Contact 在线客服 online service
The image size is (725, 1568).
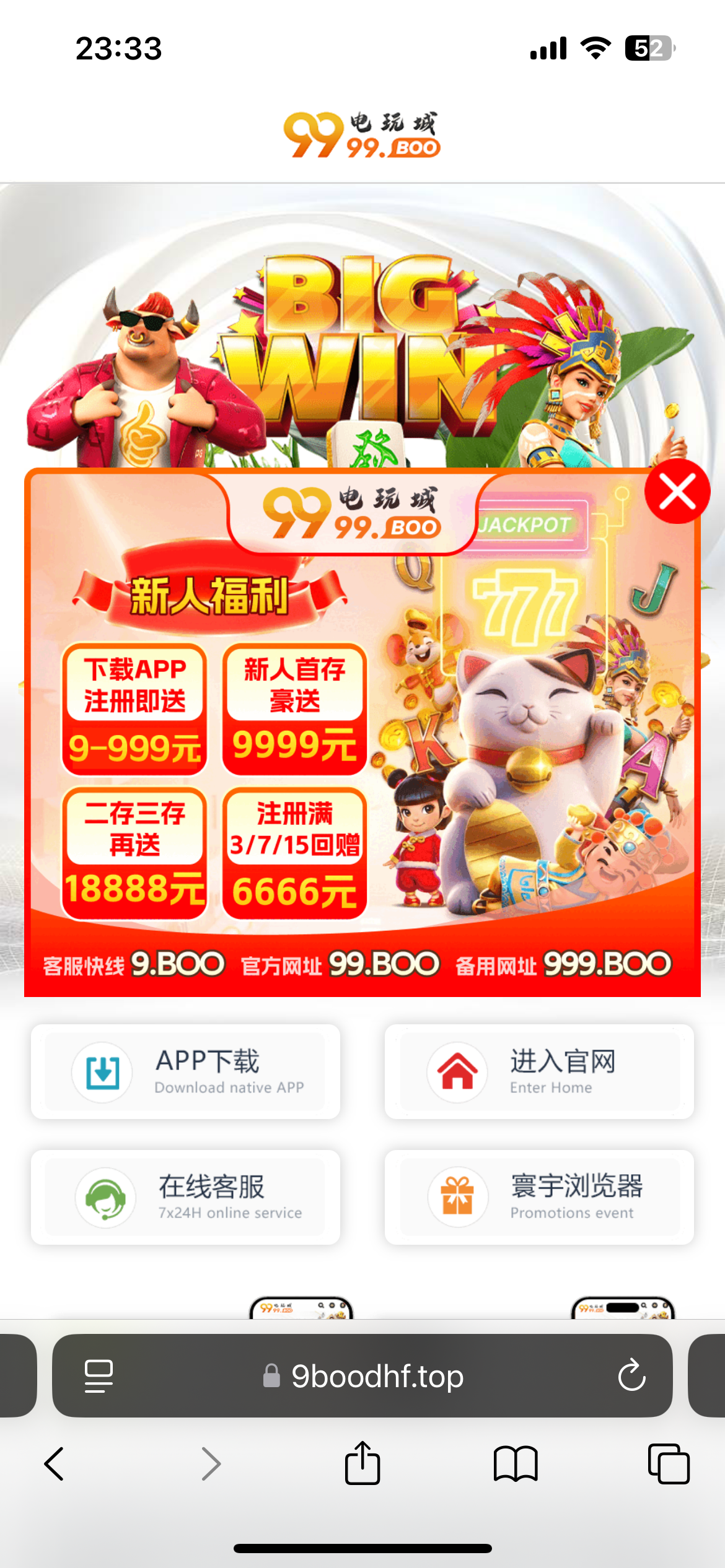click(185, 1197)
